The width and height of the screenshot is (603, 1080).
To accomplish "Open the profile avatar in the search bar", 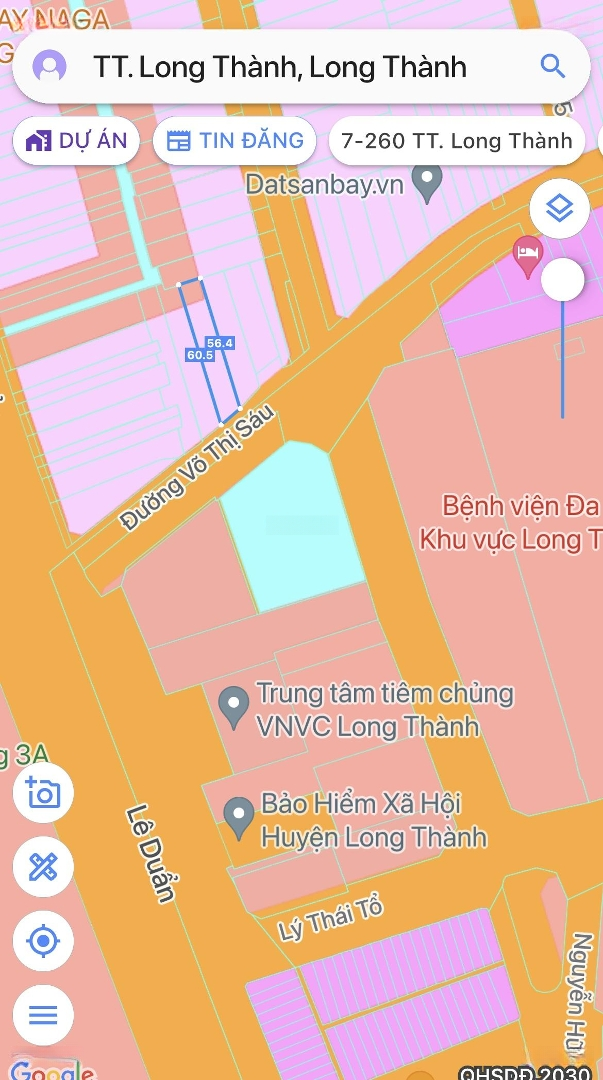I will (x=50, y=67).
